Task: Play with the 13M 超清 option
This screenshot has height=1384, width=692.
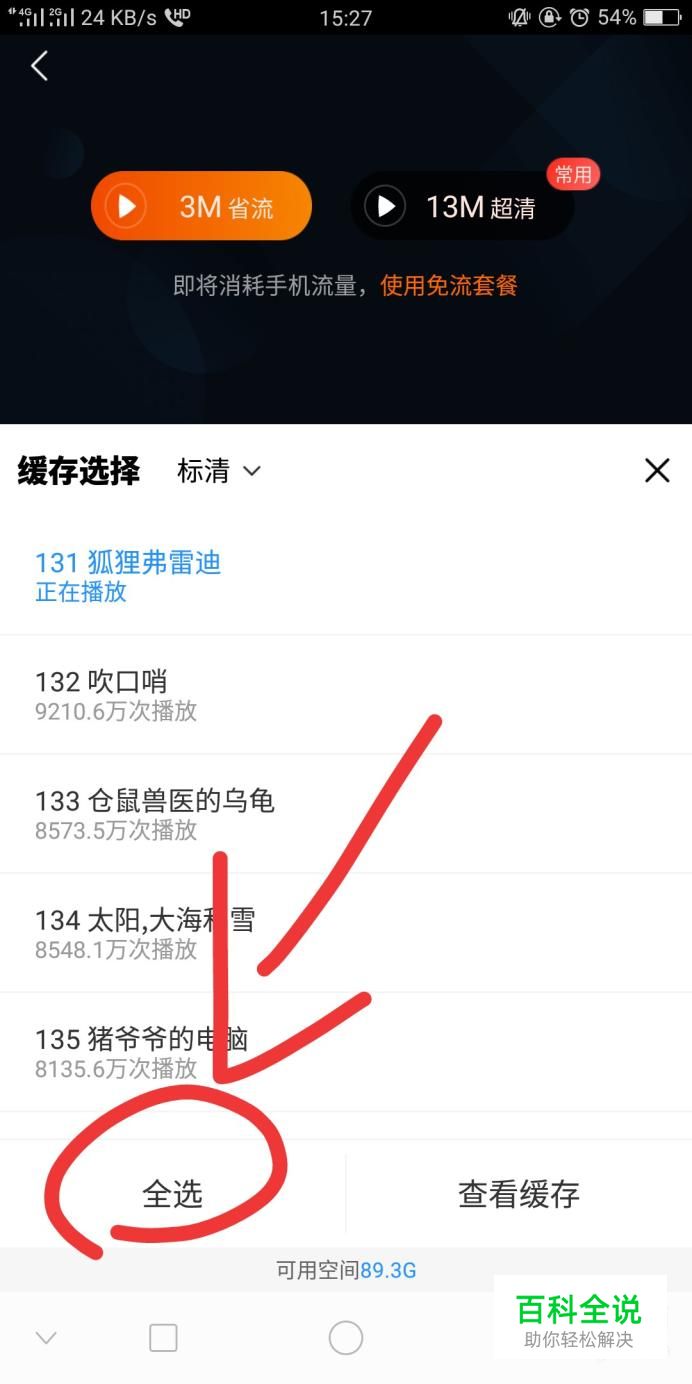Action: (x=461, y=207)
